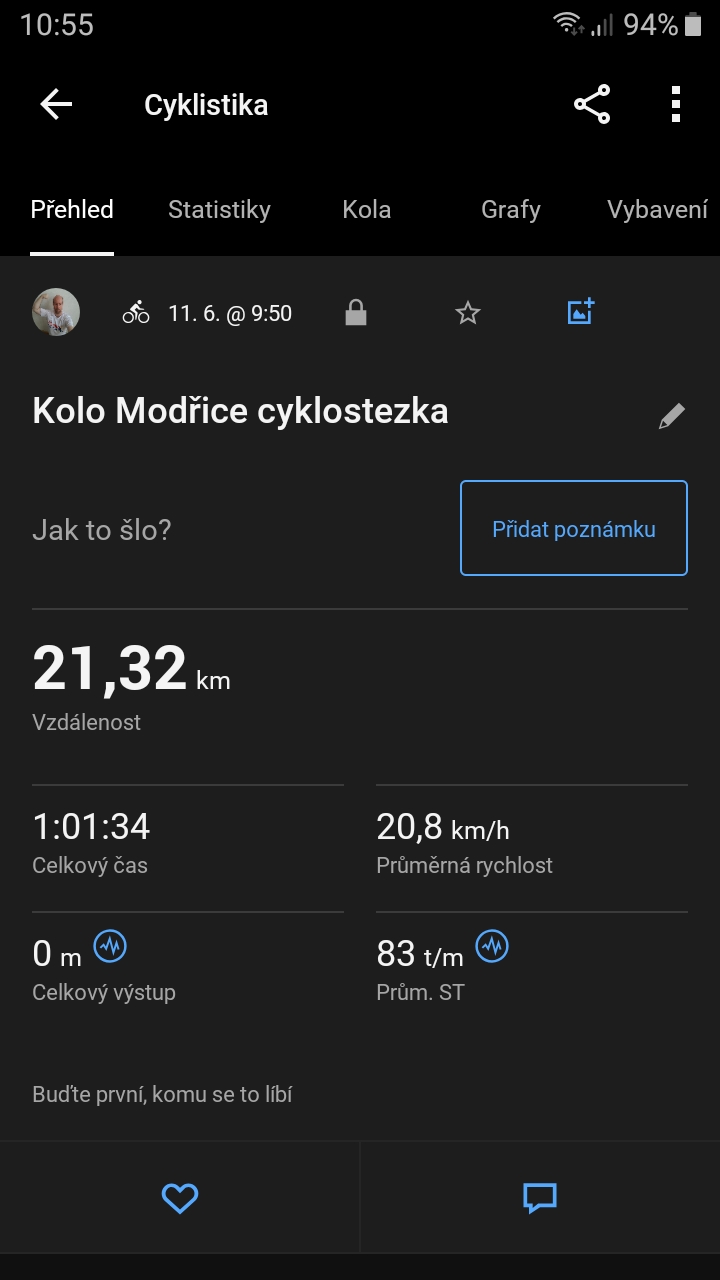
Task: Share this cycling activity
Action: pos(592,105)
